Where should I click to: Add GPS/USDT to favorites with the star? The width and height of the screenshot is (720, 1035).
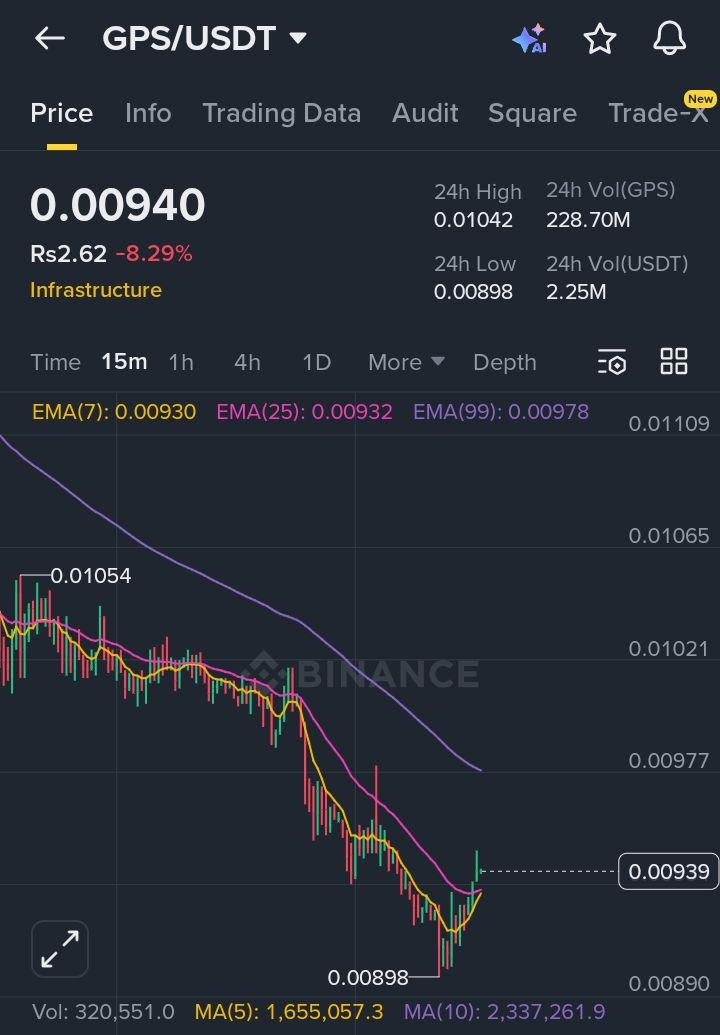599,39
